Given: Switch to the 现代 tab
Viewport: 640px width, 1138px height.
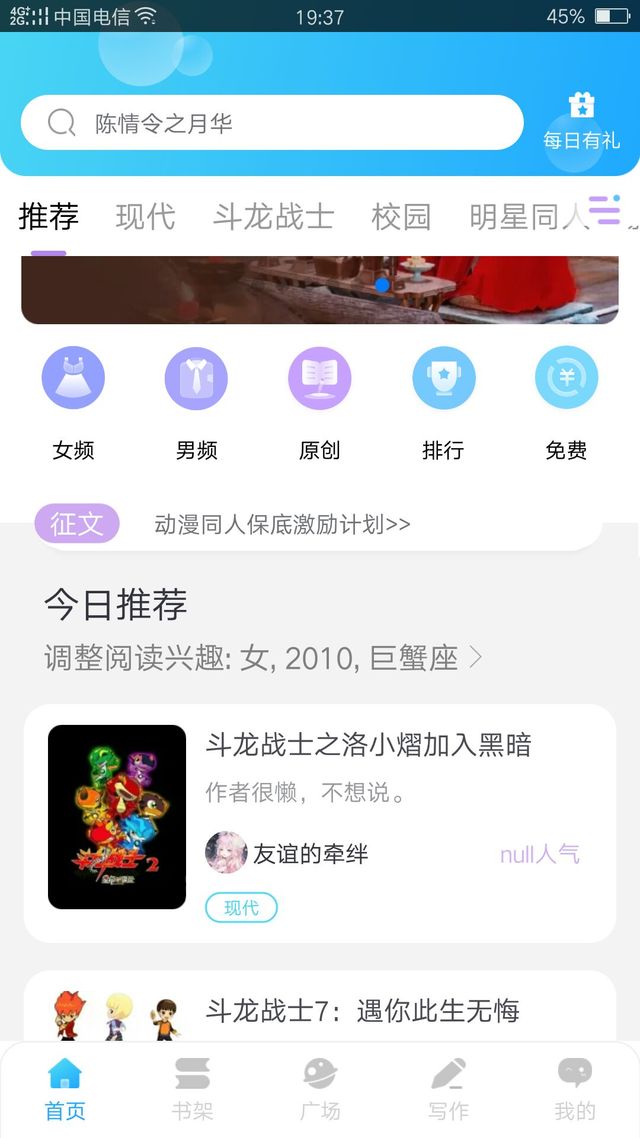Looking at the screenshot, I should [145, 216].
